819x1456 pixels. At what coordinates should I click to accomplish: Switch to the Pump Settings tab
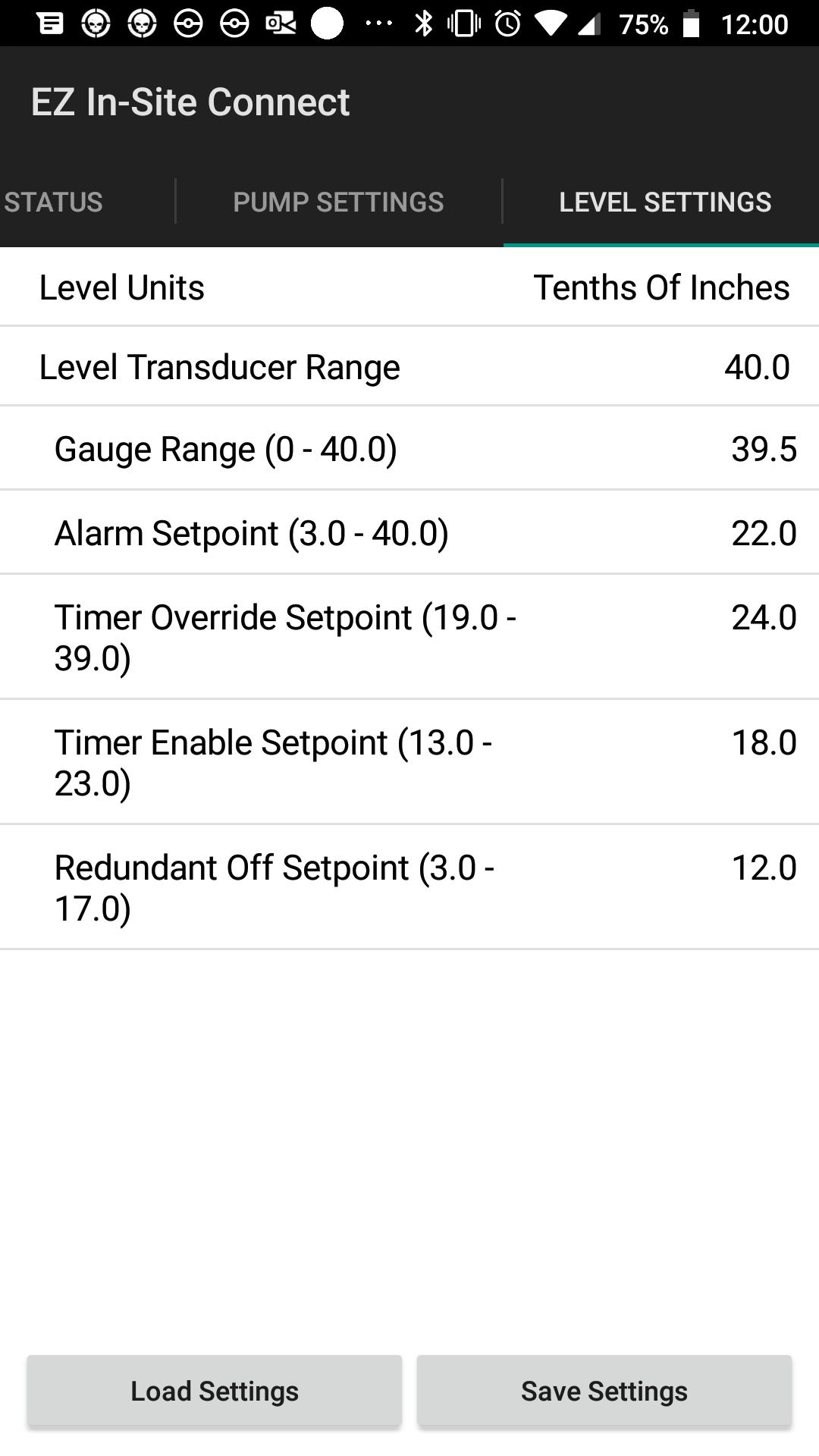point(338,202)
